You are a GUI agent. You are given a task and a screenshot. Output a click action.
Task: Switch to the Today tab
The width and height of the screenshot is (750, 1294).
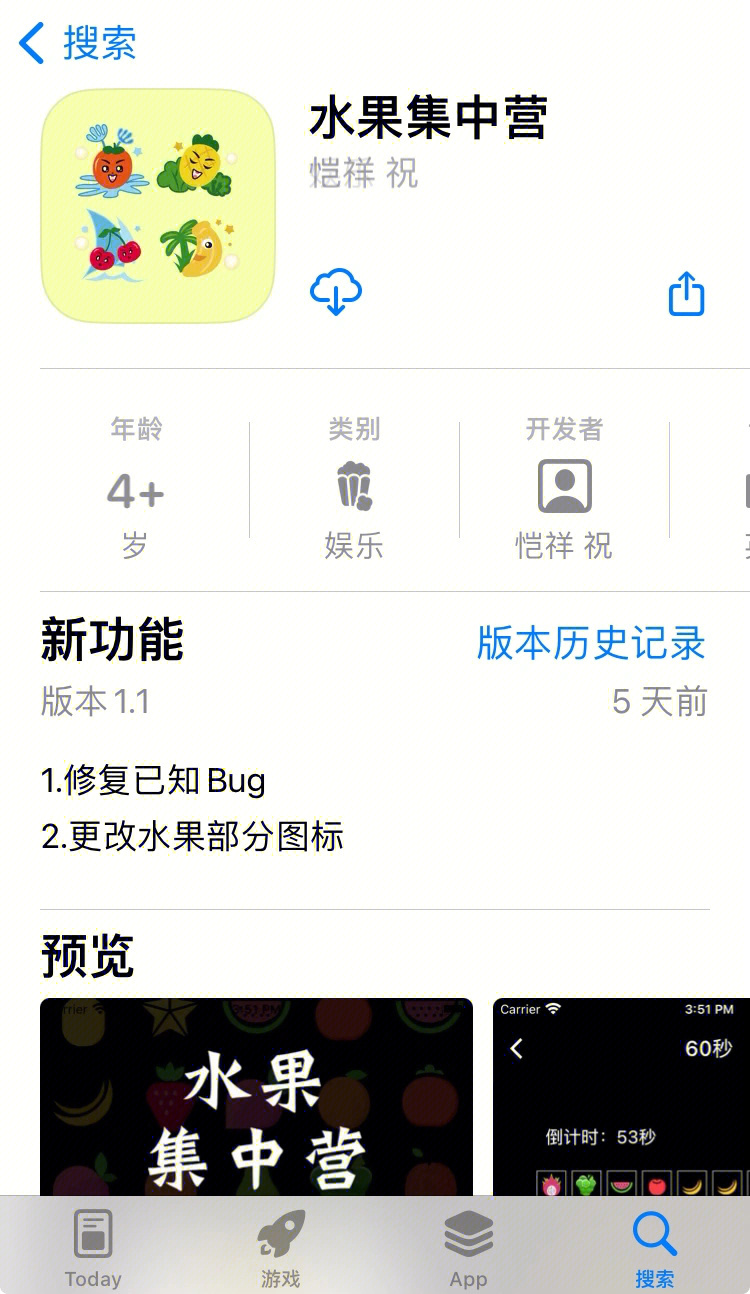93,1249
